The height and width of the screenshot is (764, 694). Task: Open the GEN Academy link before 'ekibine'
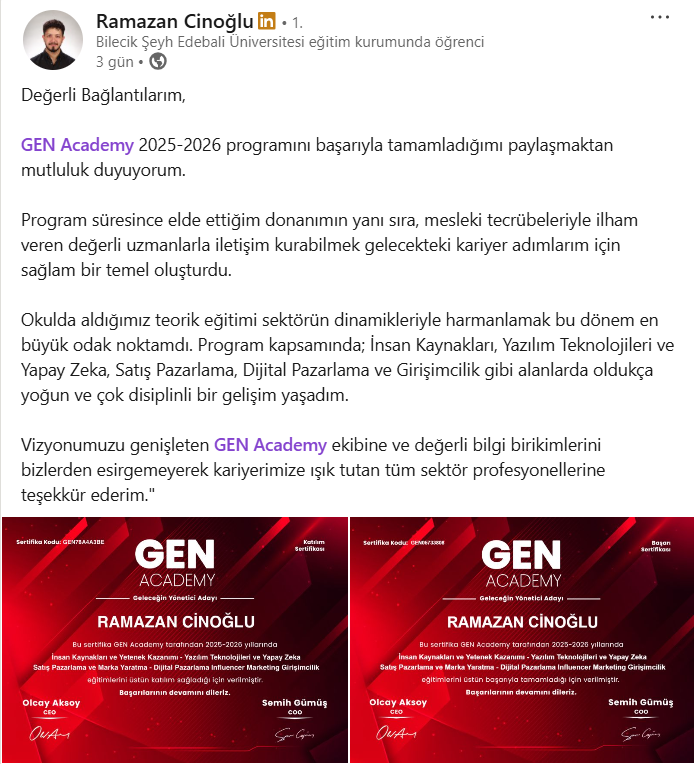click(x=270, y=445)
